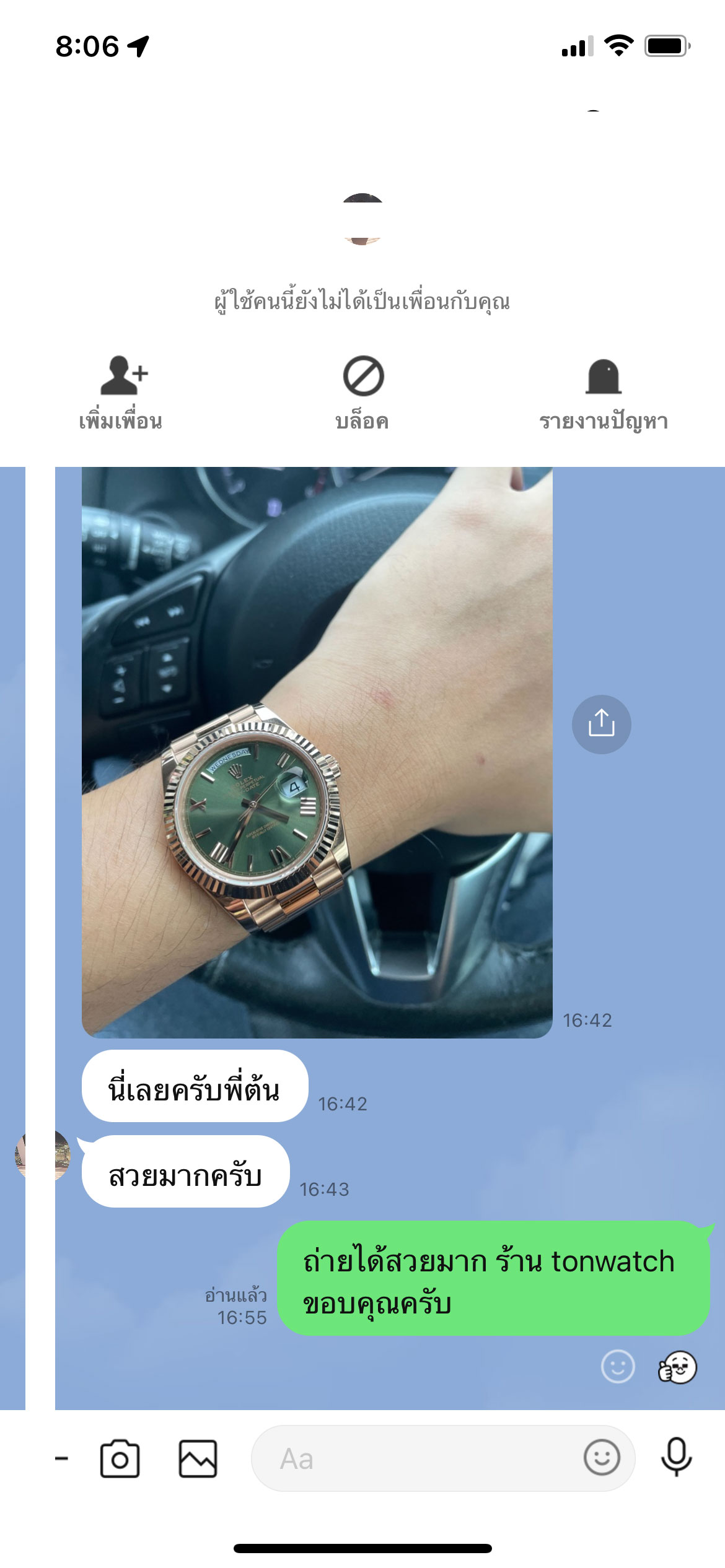Screen dimensions: 725x1568
Task: Add a smiley reaction to the message
Action: point(618,1366)
